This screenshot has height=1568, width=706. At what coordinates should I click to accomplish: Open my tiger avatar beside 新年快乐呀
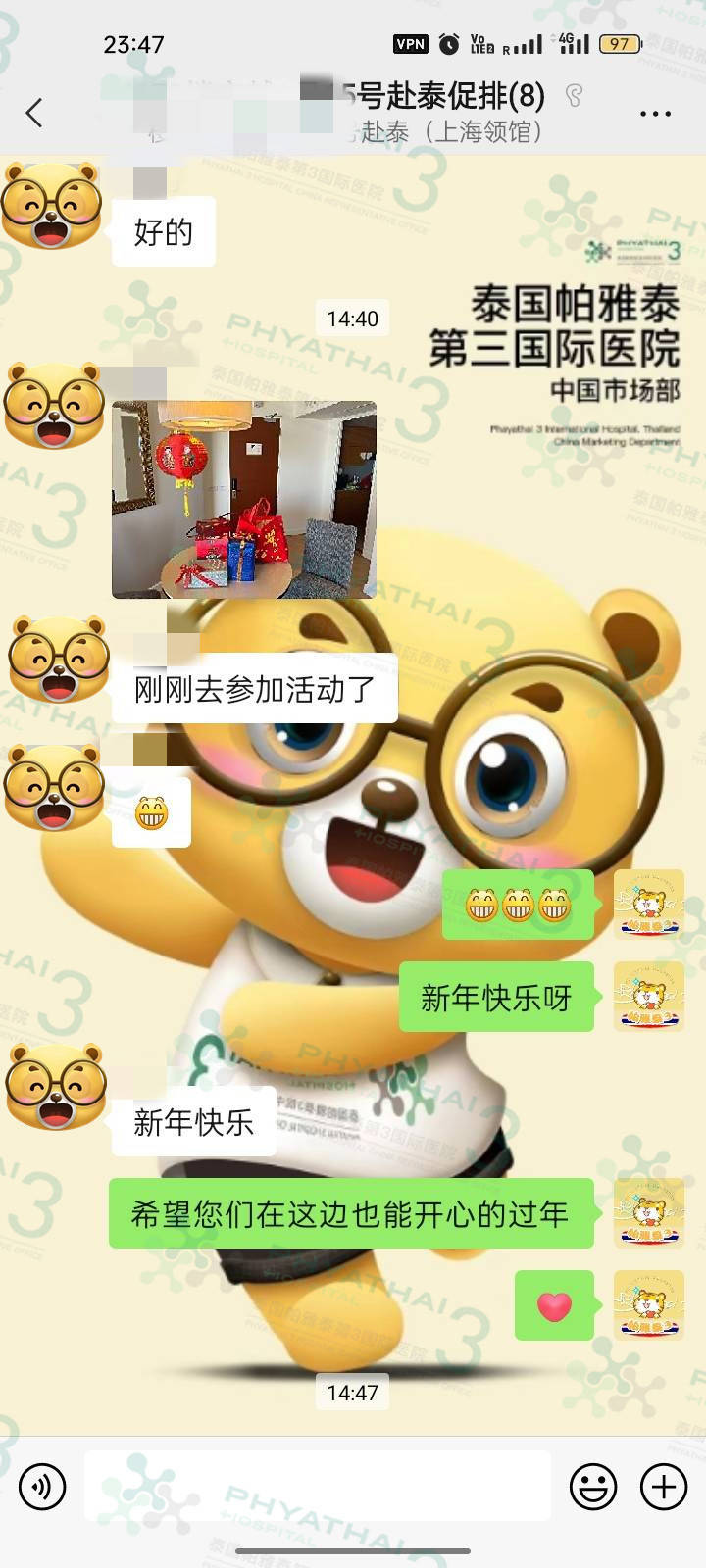(x=648, y=997)
